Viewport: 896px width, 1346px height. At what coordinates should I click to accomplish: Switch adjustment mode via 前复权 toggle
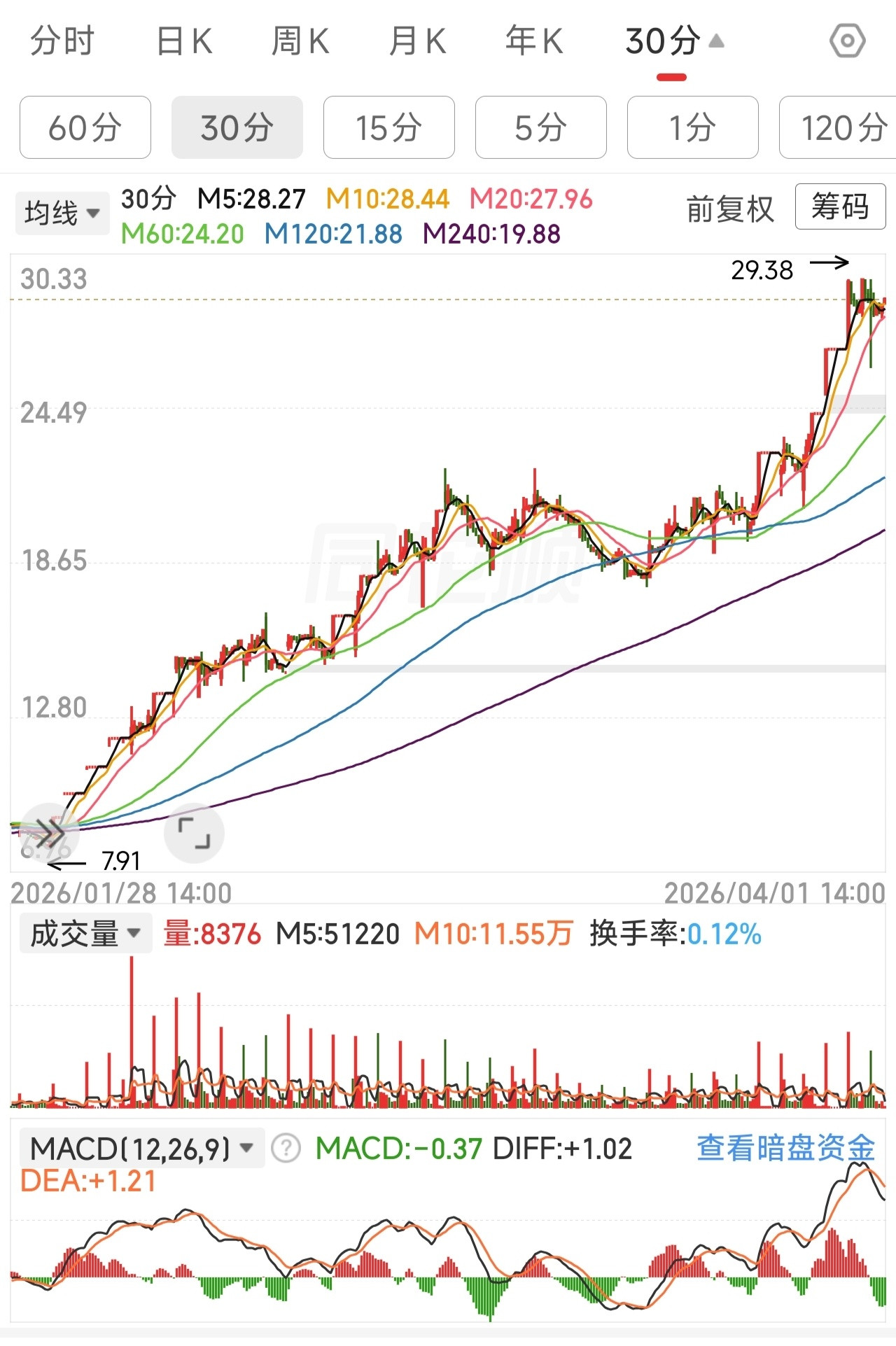pos(729,209)
